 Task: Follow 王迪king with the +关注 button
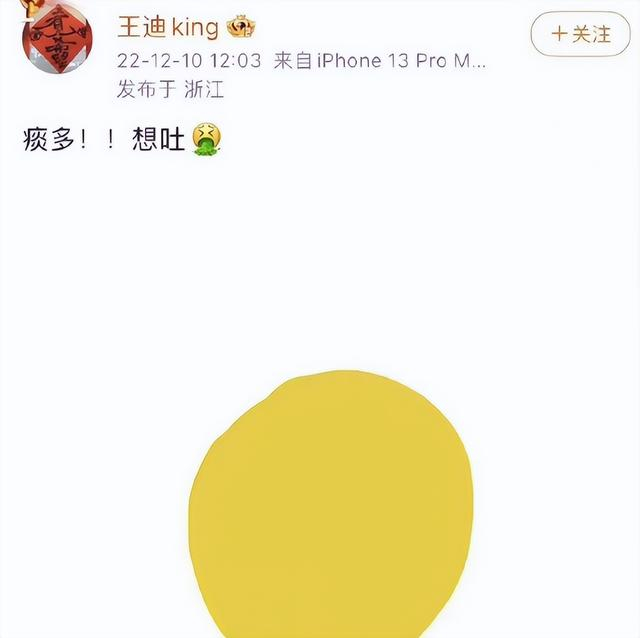[579, 34]
